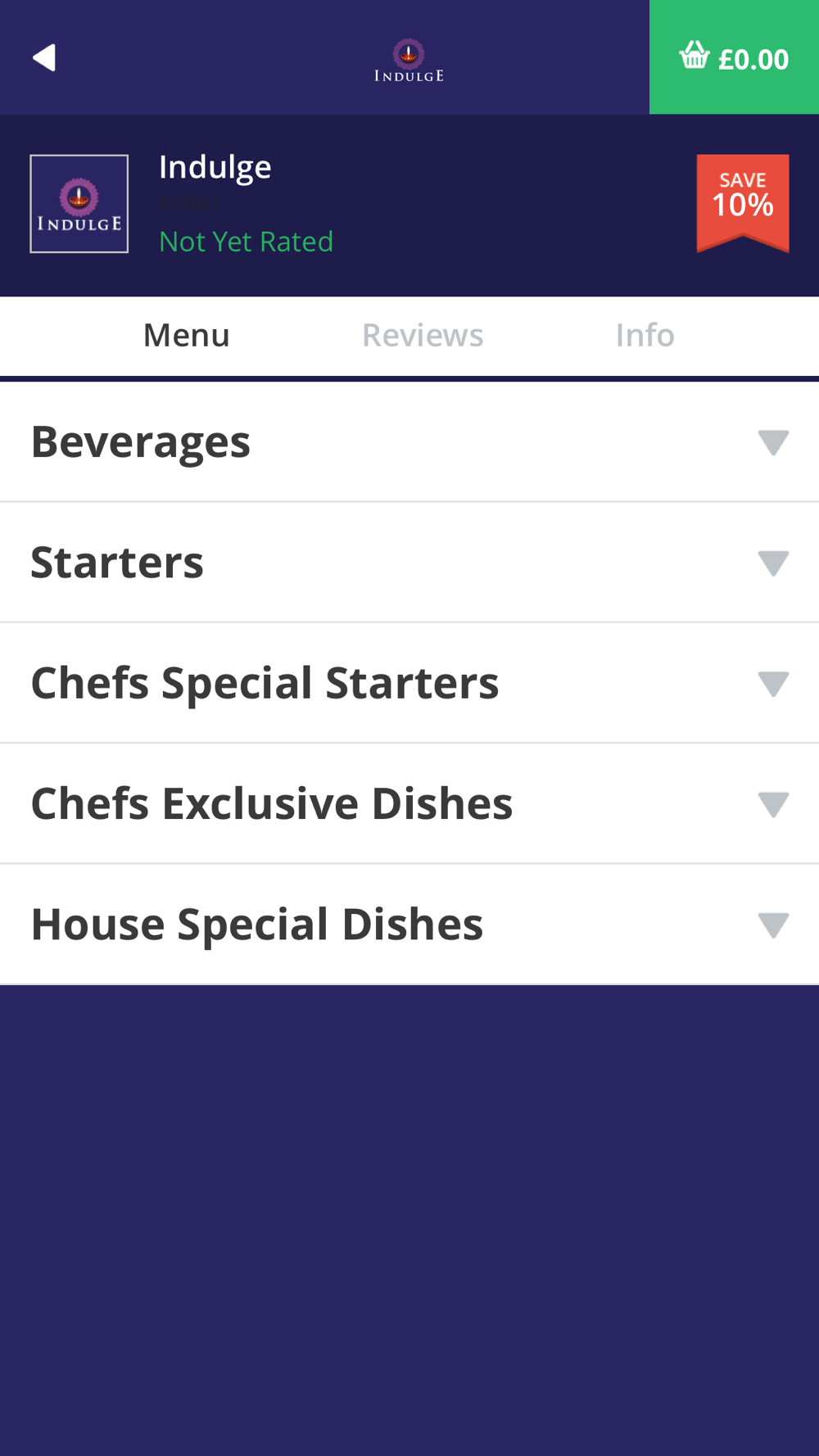Screen dimensions: 819x1456
Task: Select the Menu tab
Action: 187,335
